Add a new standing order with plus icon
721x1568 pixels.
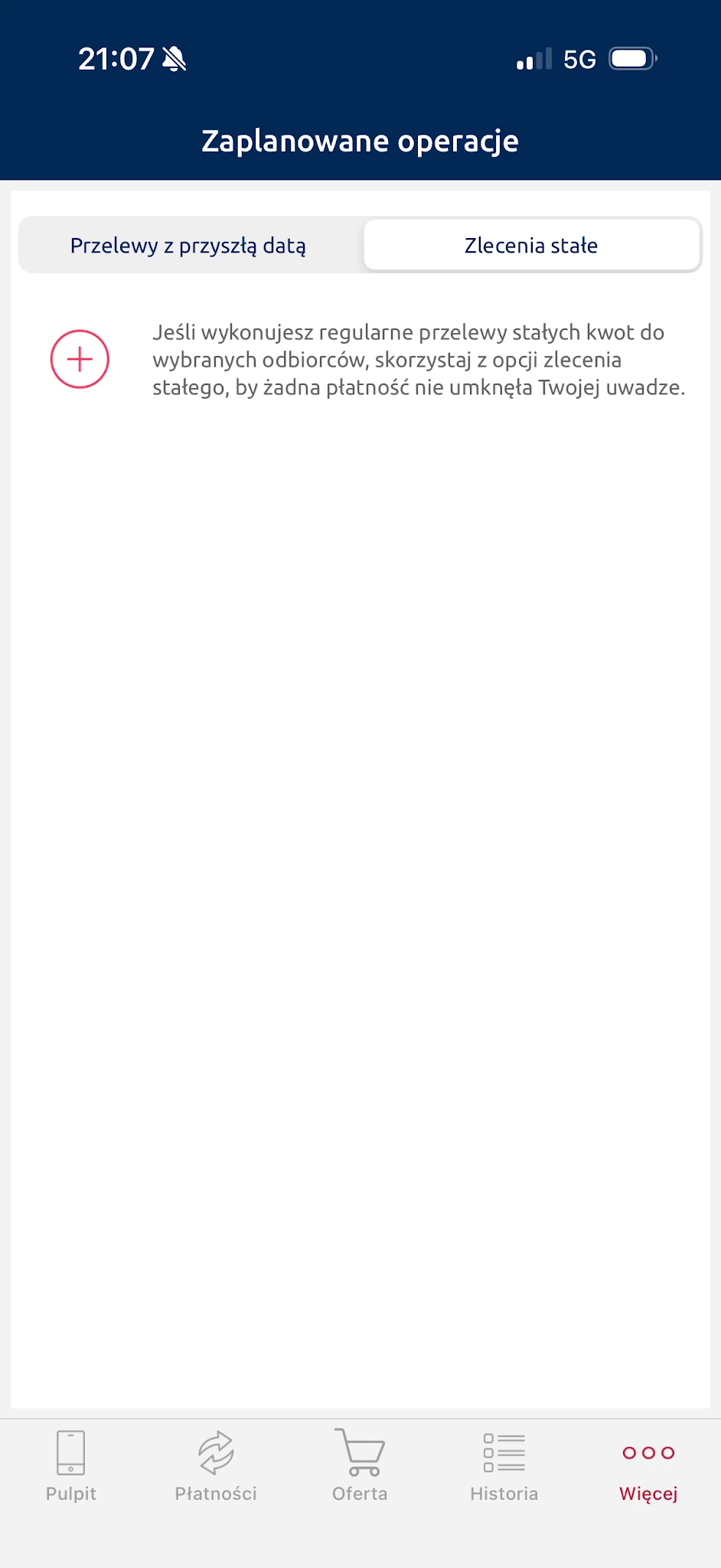(80, 359)
